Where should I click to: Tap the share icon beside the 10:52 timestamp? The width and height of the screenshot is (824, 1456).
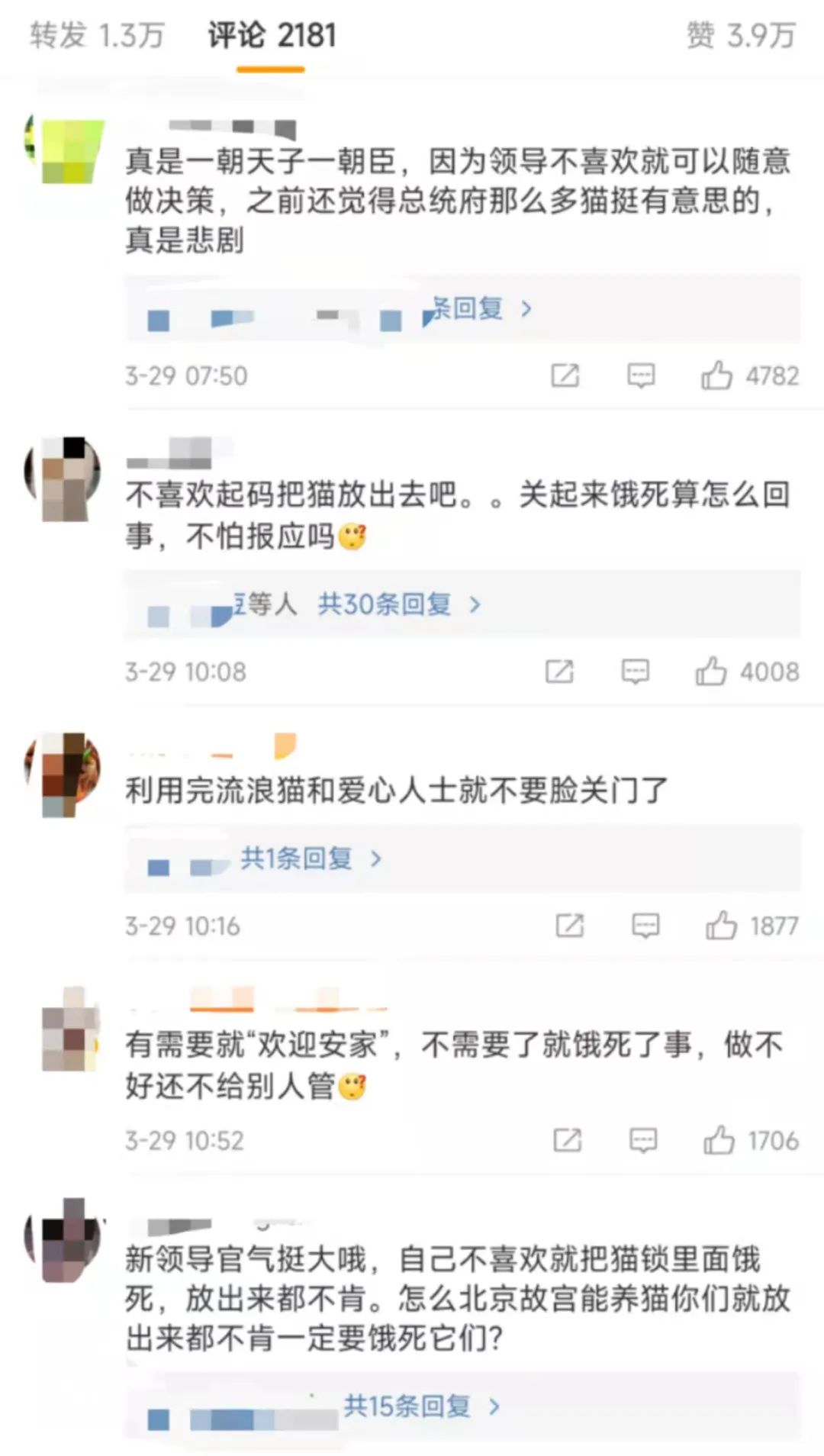coord(568,1141)
